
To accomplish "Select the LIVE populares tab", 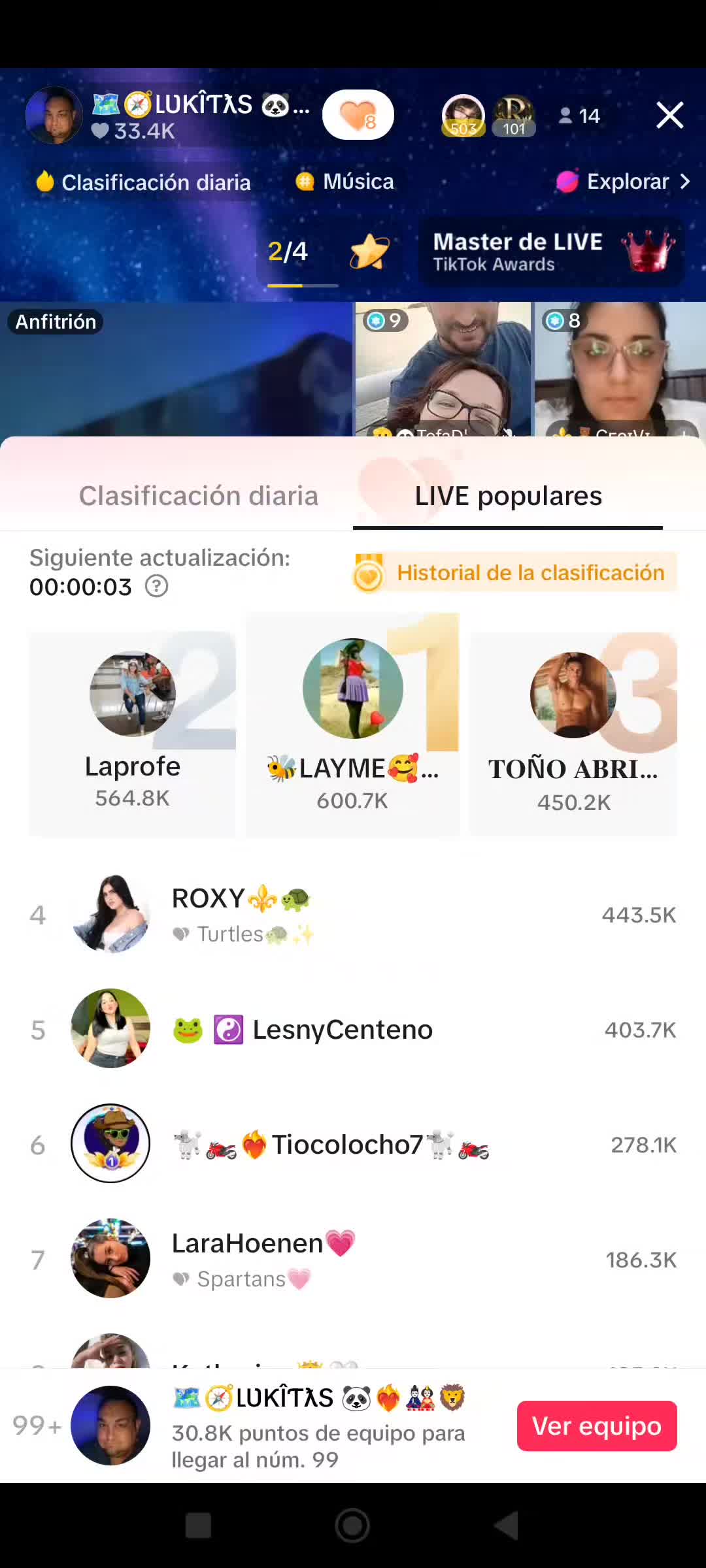I will 508,497.
